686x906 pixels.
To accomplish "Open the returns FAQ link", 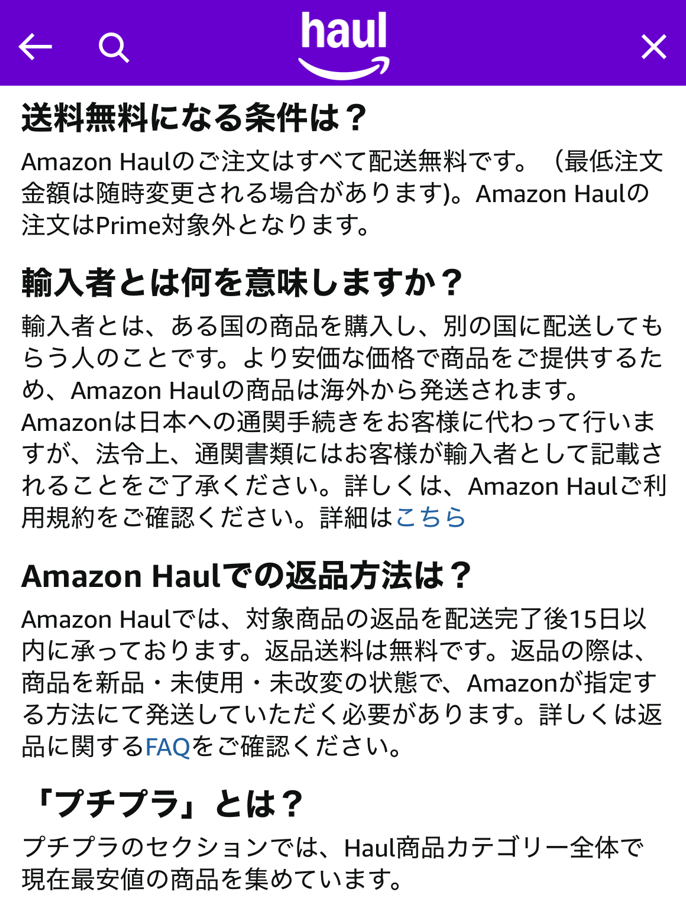I will click(x=168, y=745).
